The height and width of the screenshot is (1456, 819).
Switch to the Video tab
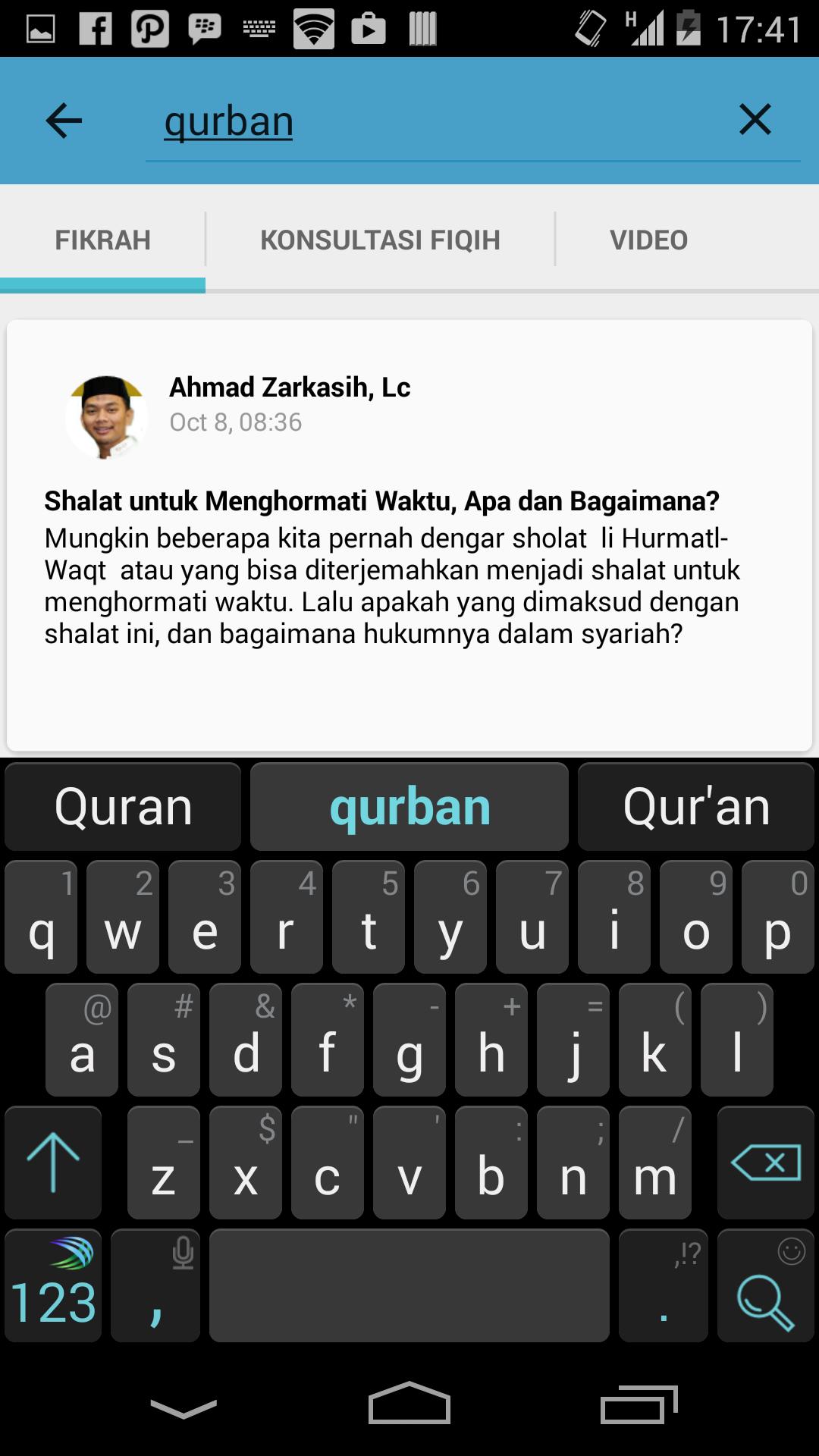[648, 240]
